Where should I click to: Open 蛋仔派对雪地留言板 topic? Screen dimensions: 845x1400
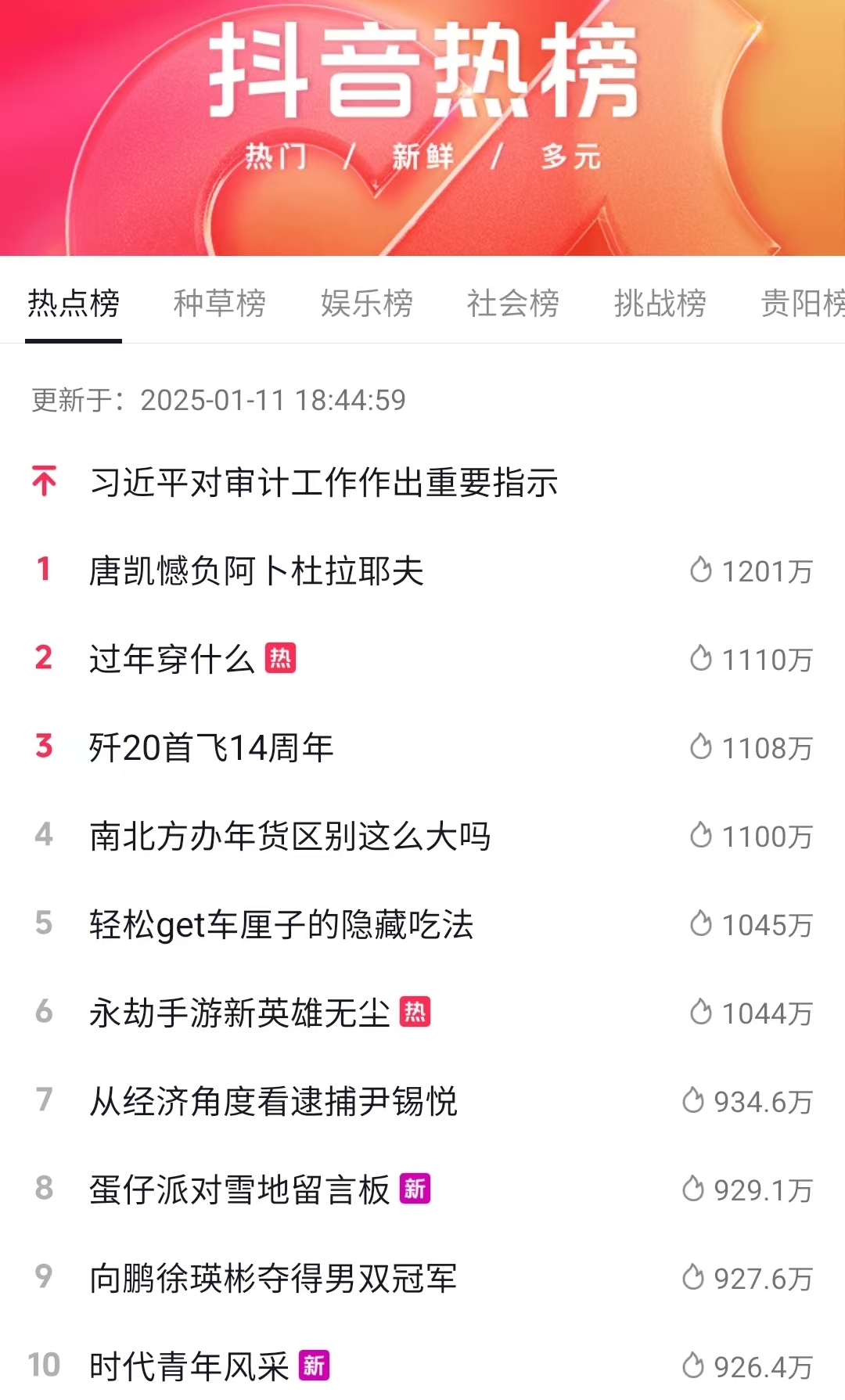pyautogui.click(x=239, y=1189)
